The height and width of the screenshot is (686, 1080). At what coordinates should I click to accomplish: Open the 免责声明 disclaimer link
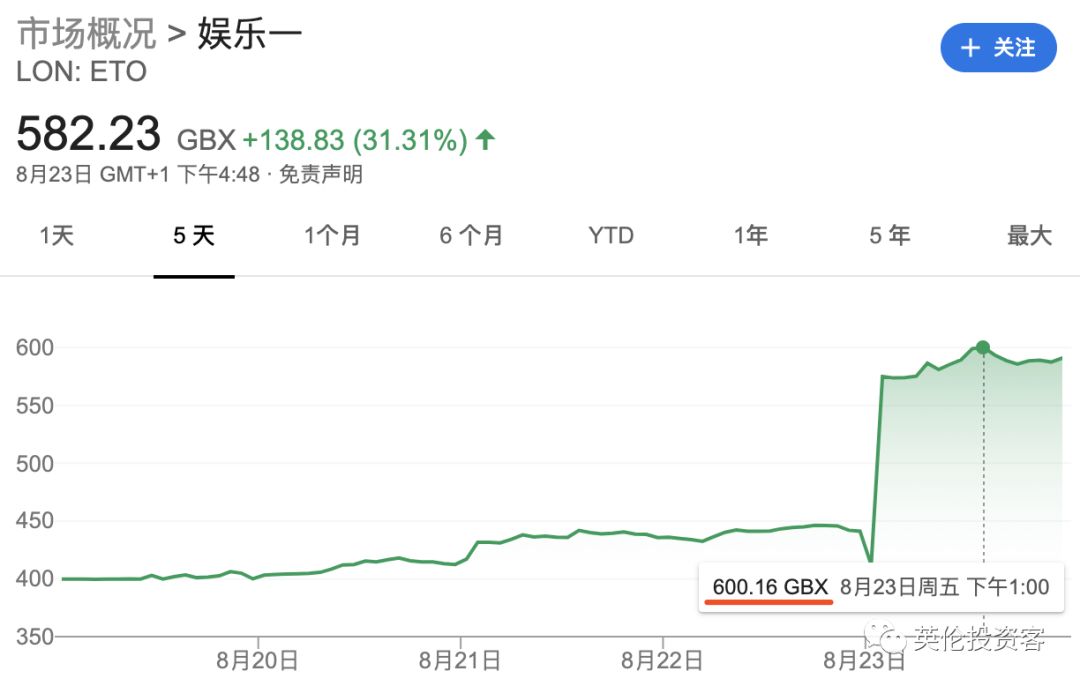(x=320, y=174)
